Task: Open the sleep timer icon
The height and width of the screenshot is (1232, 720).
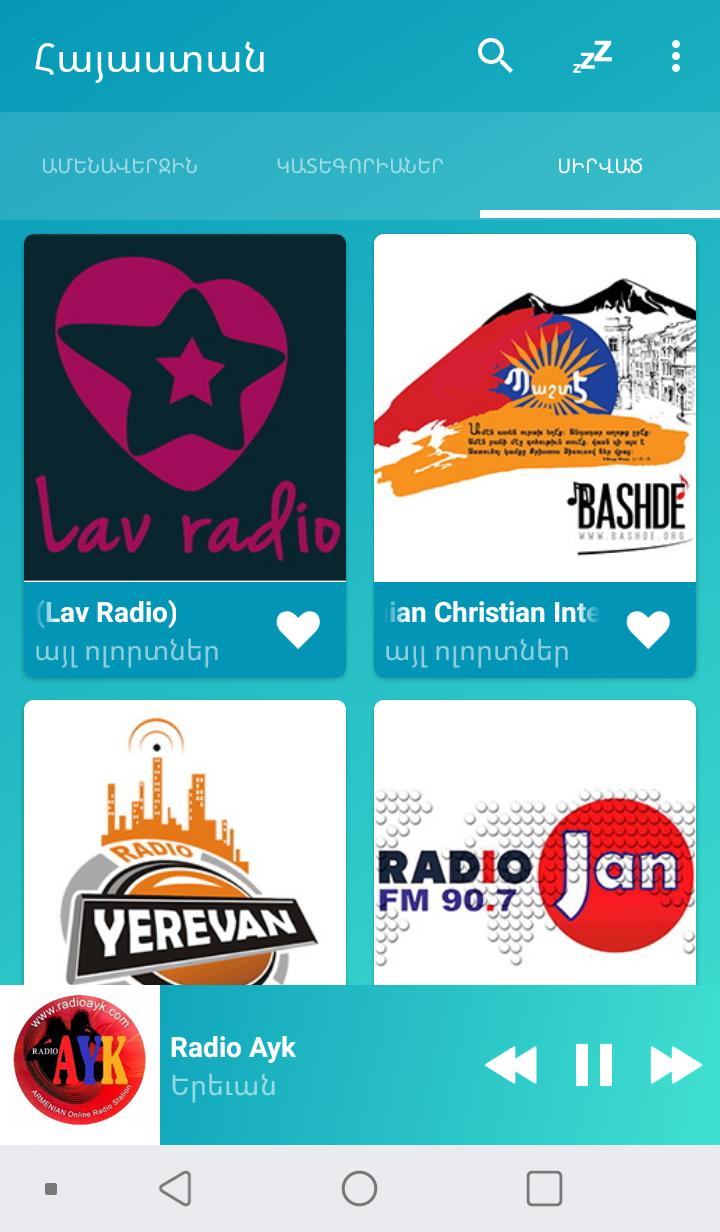Action: [592, 56]
